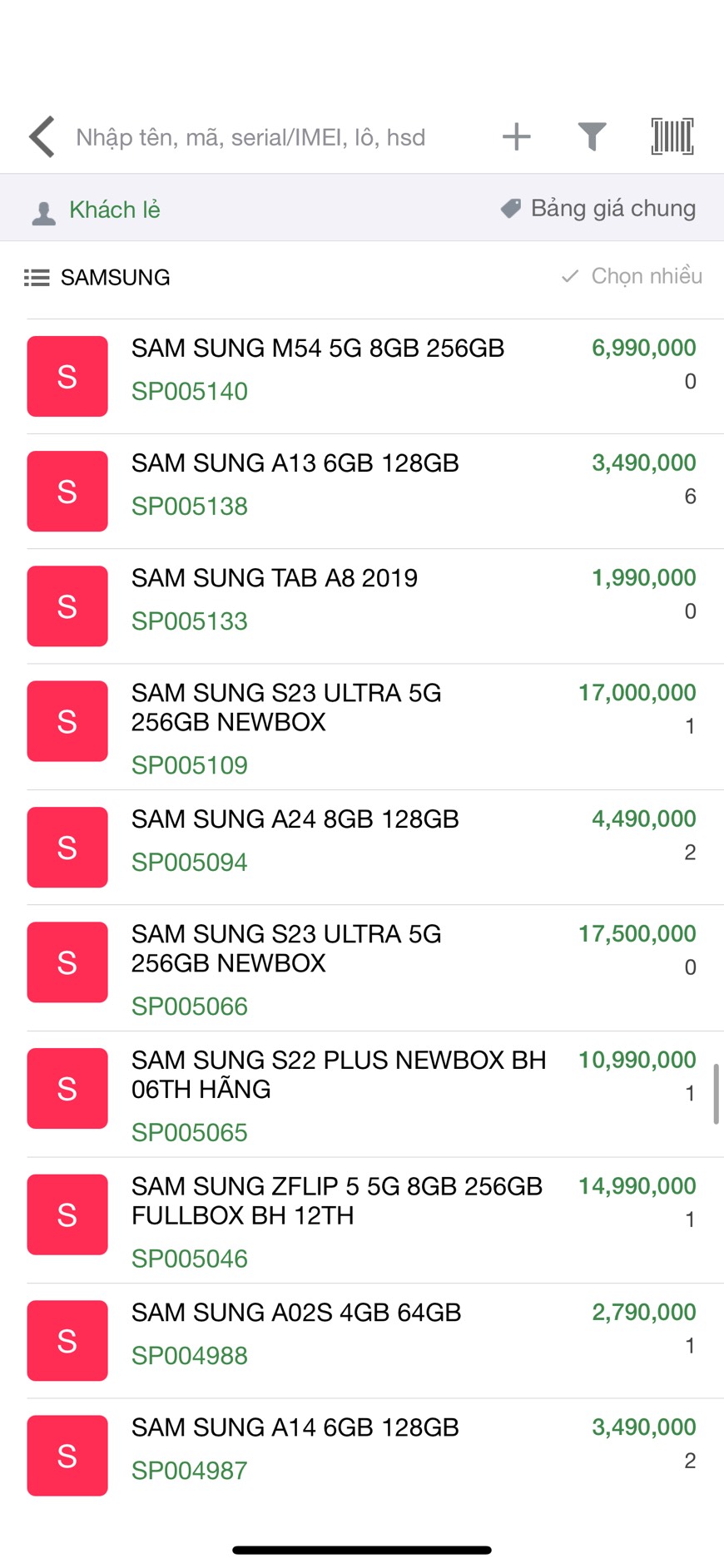Choose SAM SUNG TAB A8 2019
This screenshot has height=1568, width=724.
pos(362,606)
